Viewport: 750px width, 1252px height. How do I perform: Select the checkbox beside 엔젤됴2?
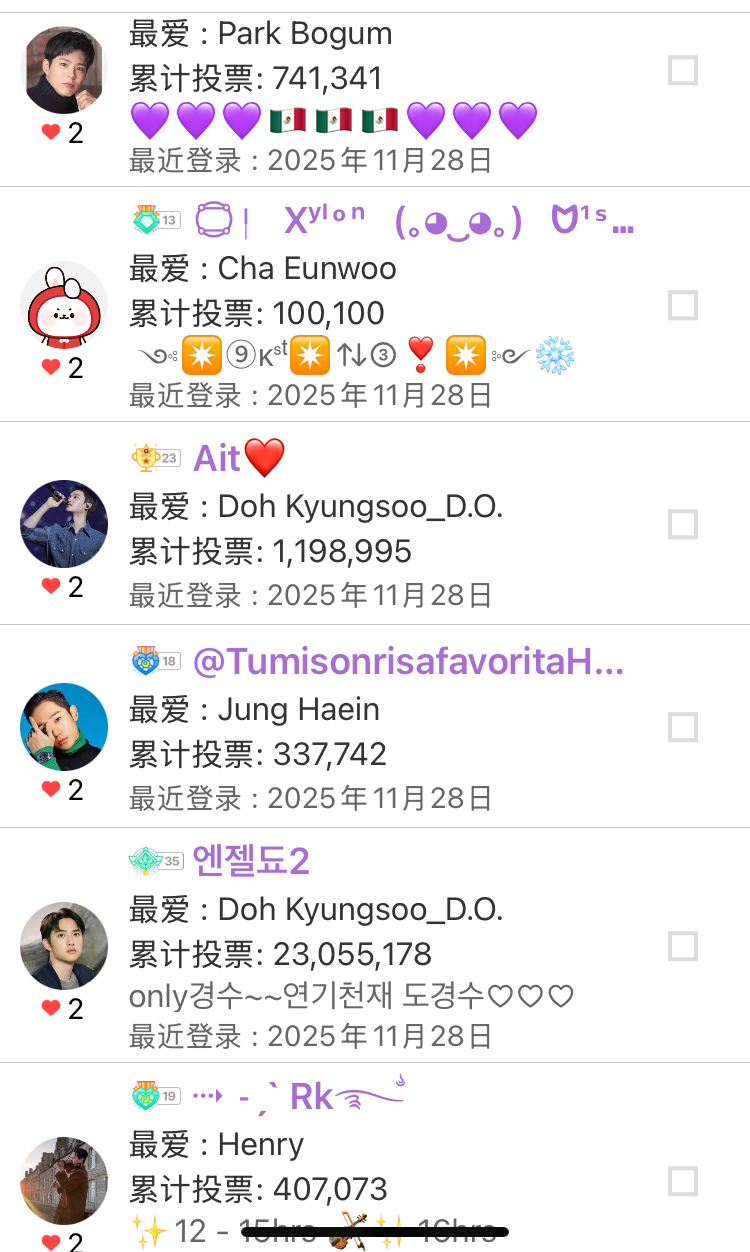click(683, 946)
